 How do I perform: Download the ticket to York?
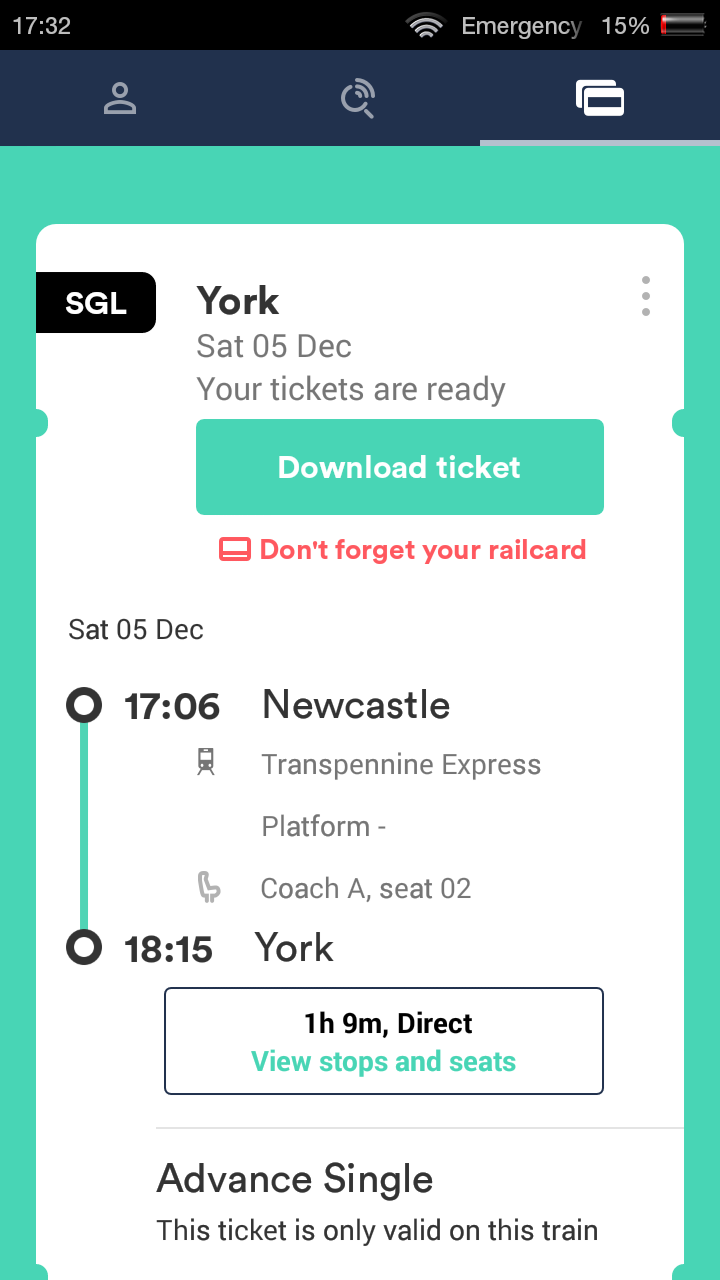point(400,467)
